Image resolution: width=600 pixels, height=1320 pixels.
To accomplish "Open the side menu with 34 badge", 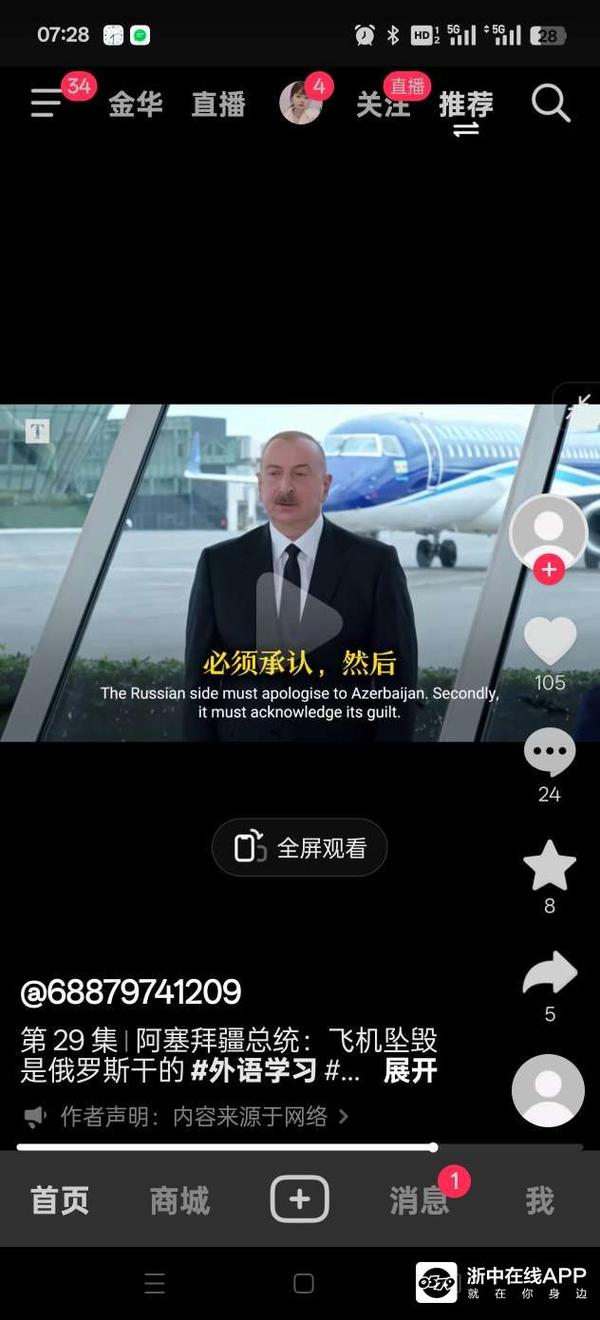I will tap(46, 103).
